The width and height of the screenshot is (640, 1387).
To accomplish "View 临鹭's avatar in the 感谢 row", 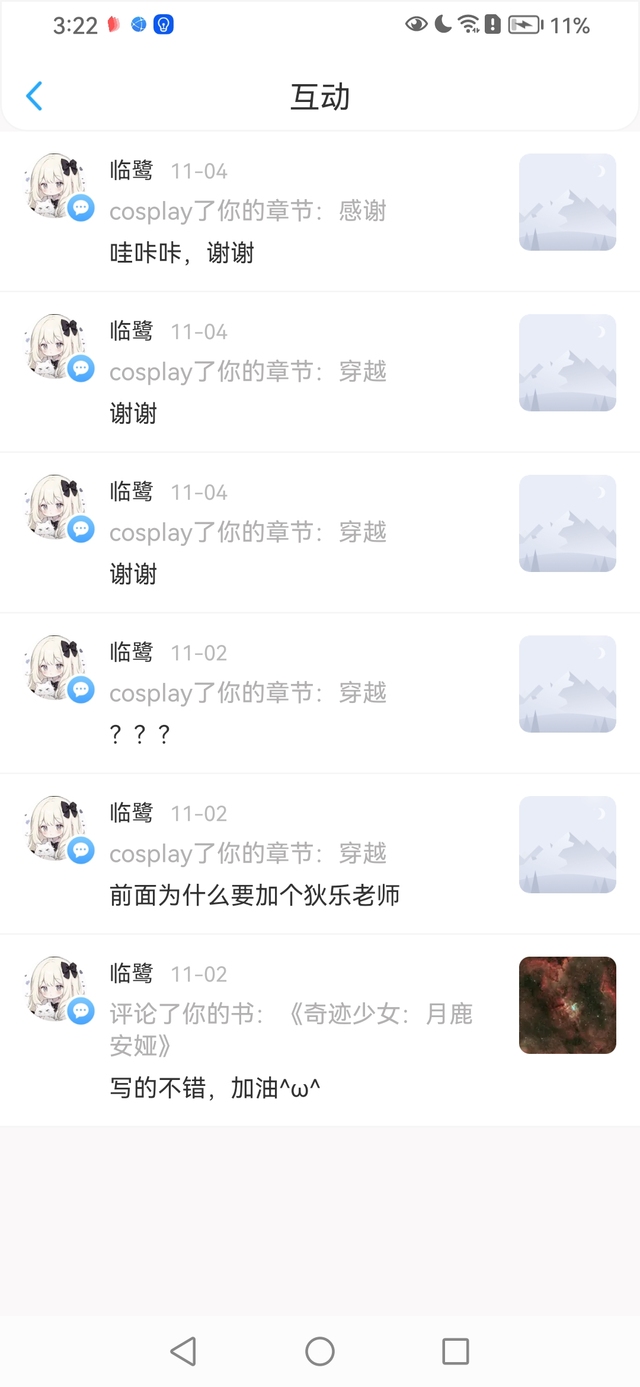I will pos(55,185).
